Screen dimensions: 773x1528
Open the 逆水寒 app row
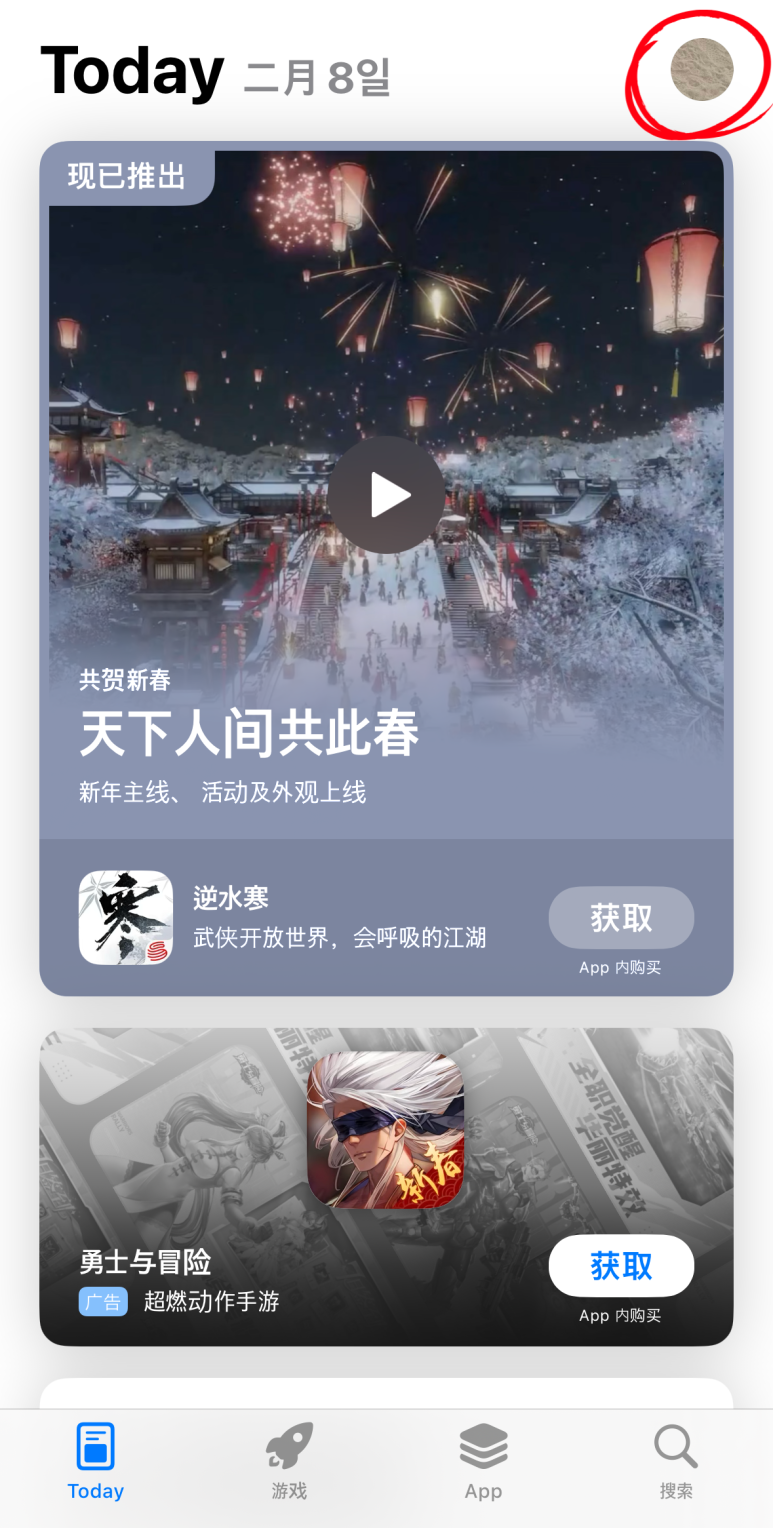[x=386, y=918]
